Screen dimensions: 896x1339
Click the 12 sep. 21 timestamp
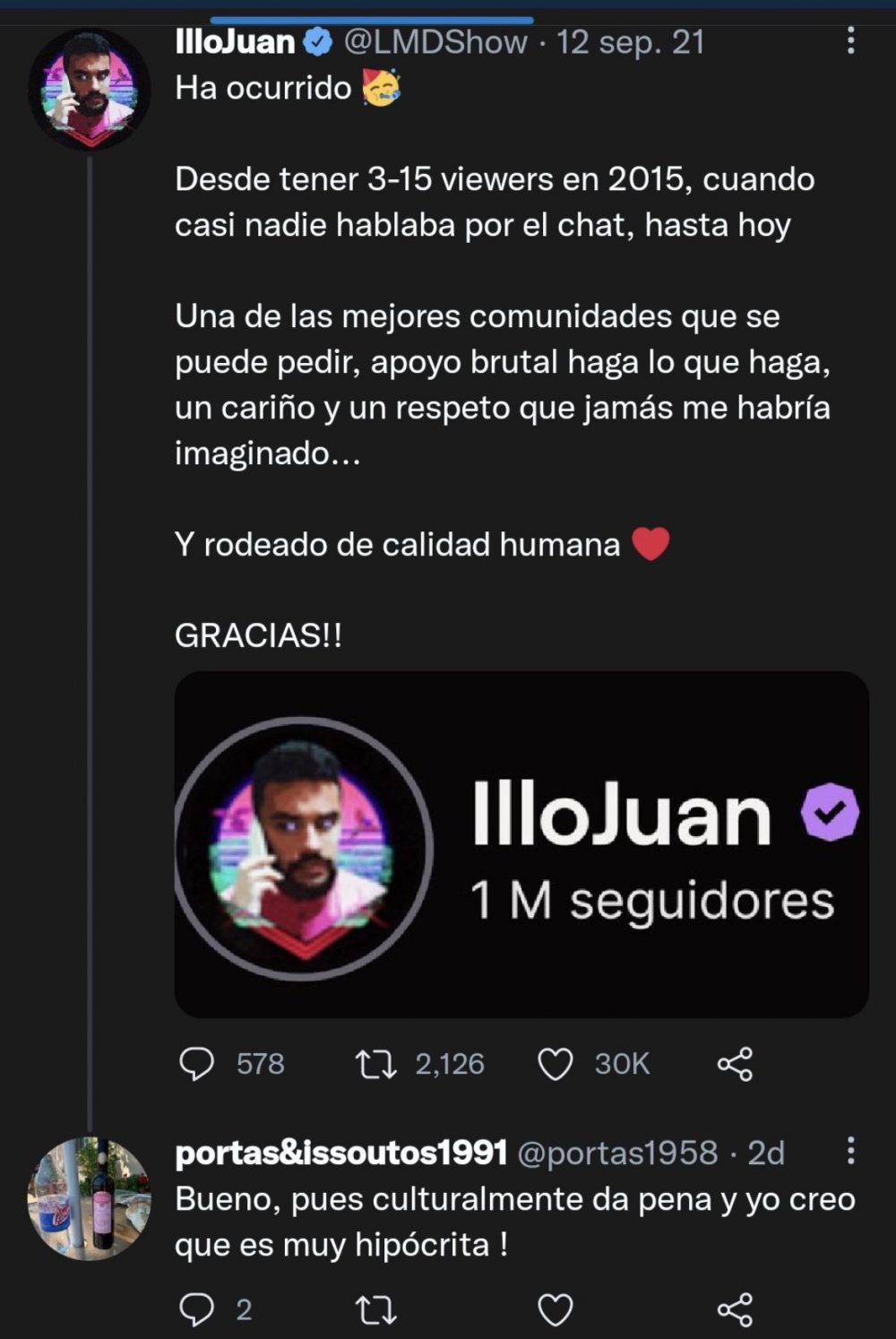[631, 39]
